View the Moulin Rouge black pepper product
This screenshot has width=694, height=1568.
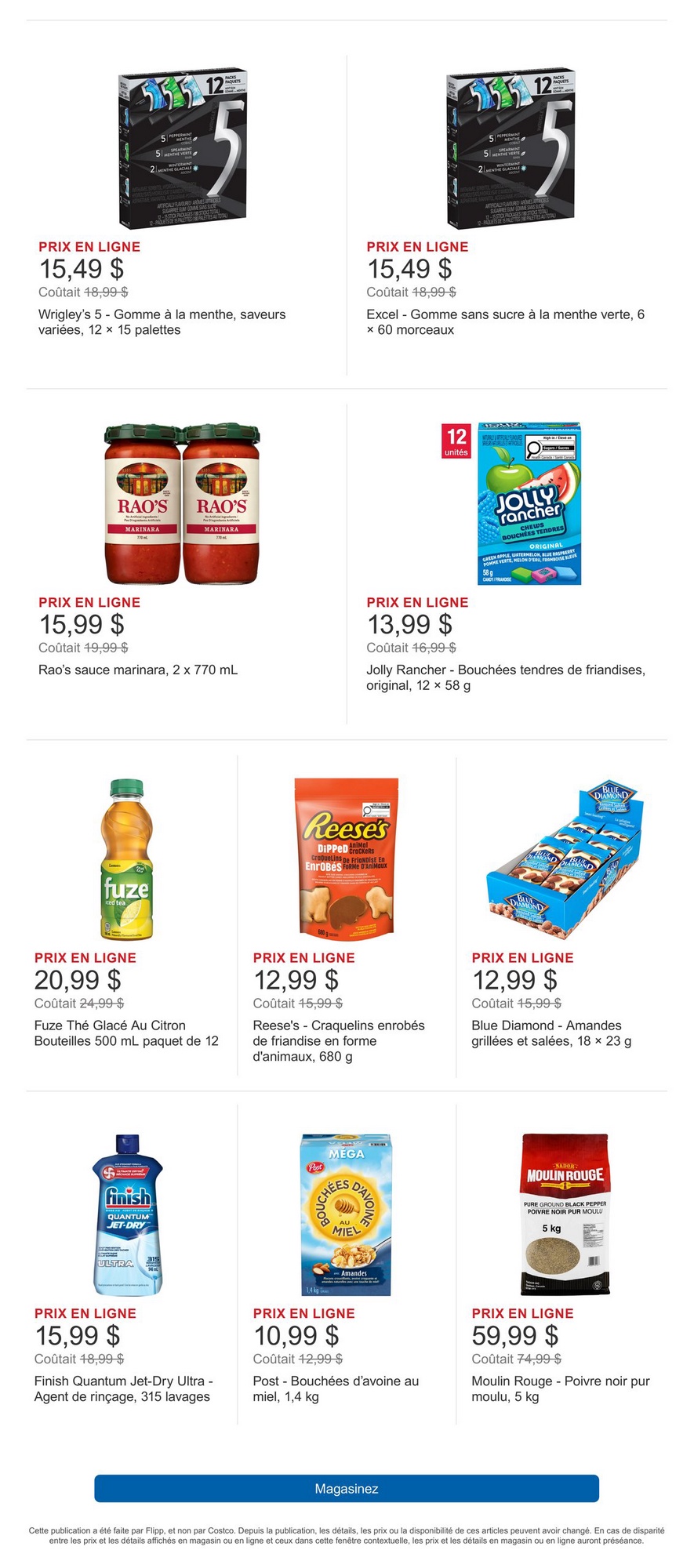565,1214
